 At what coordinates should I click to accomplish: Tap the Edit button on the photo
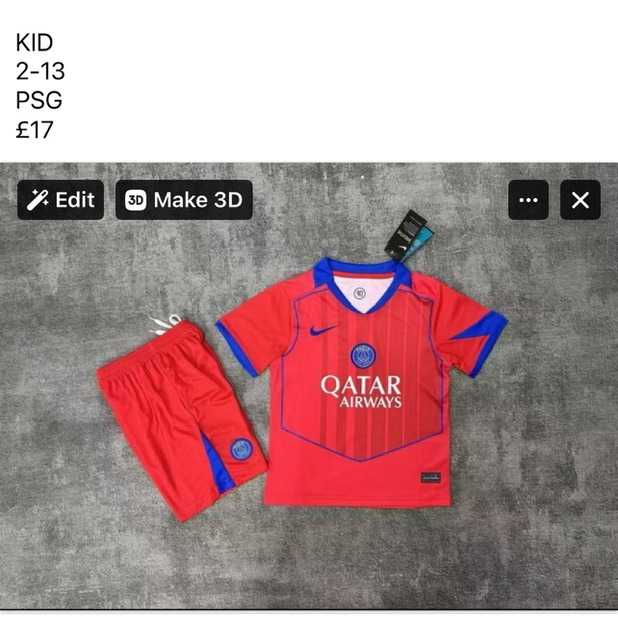coord(61,200)
